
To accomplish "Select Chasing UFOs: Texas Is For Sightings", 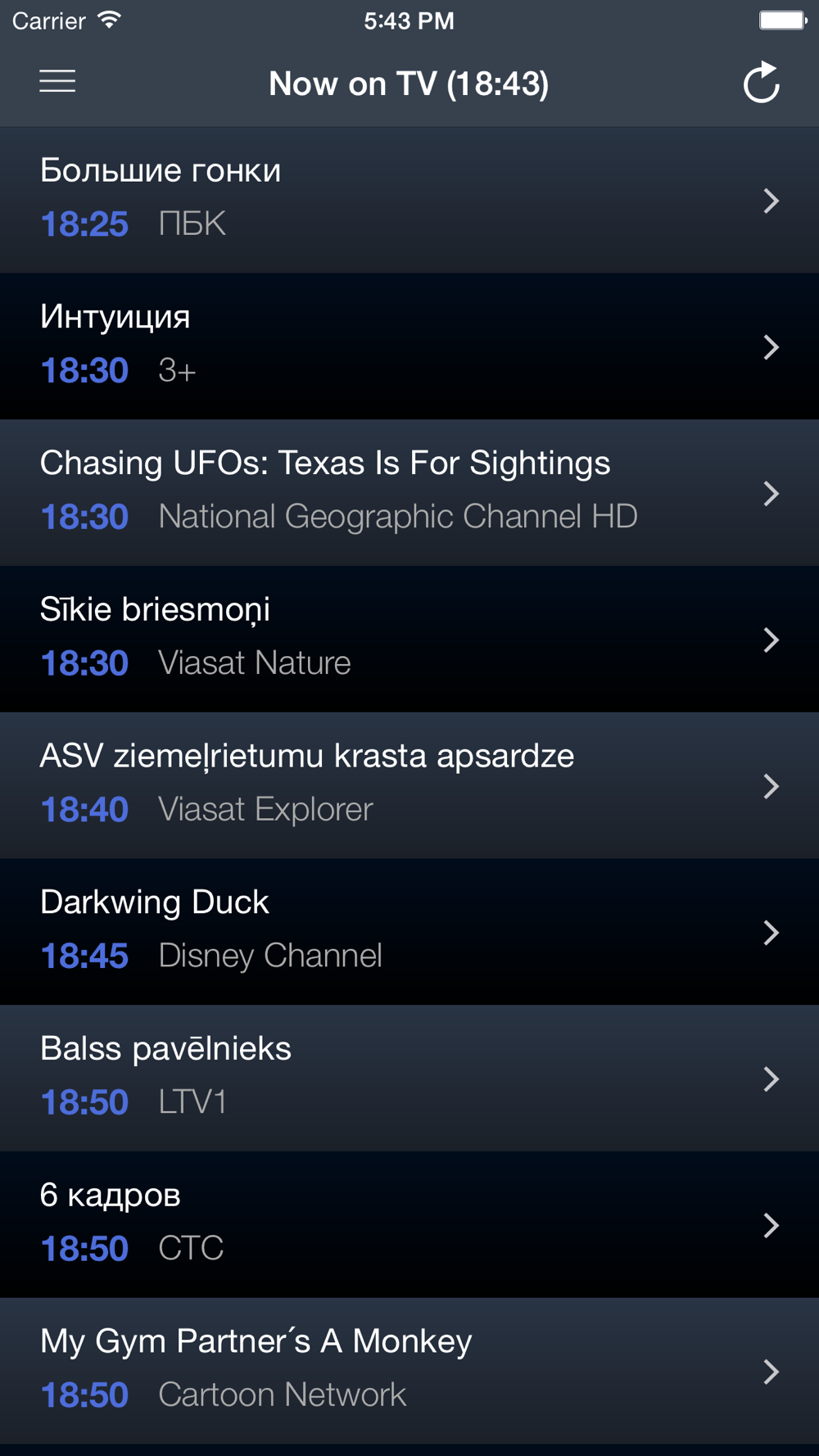I will pyautogui.click(x=409, y=493).
